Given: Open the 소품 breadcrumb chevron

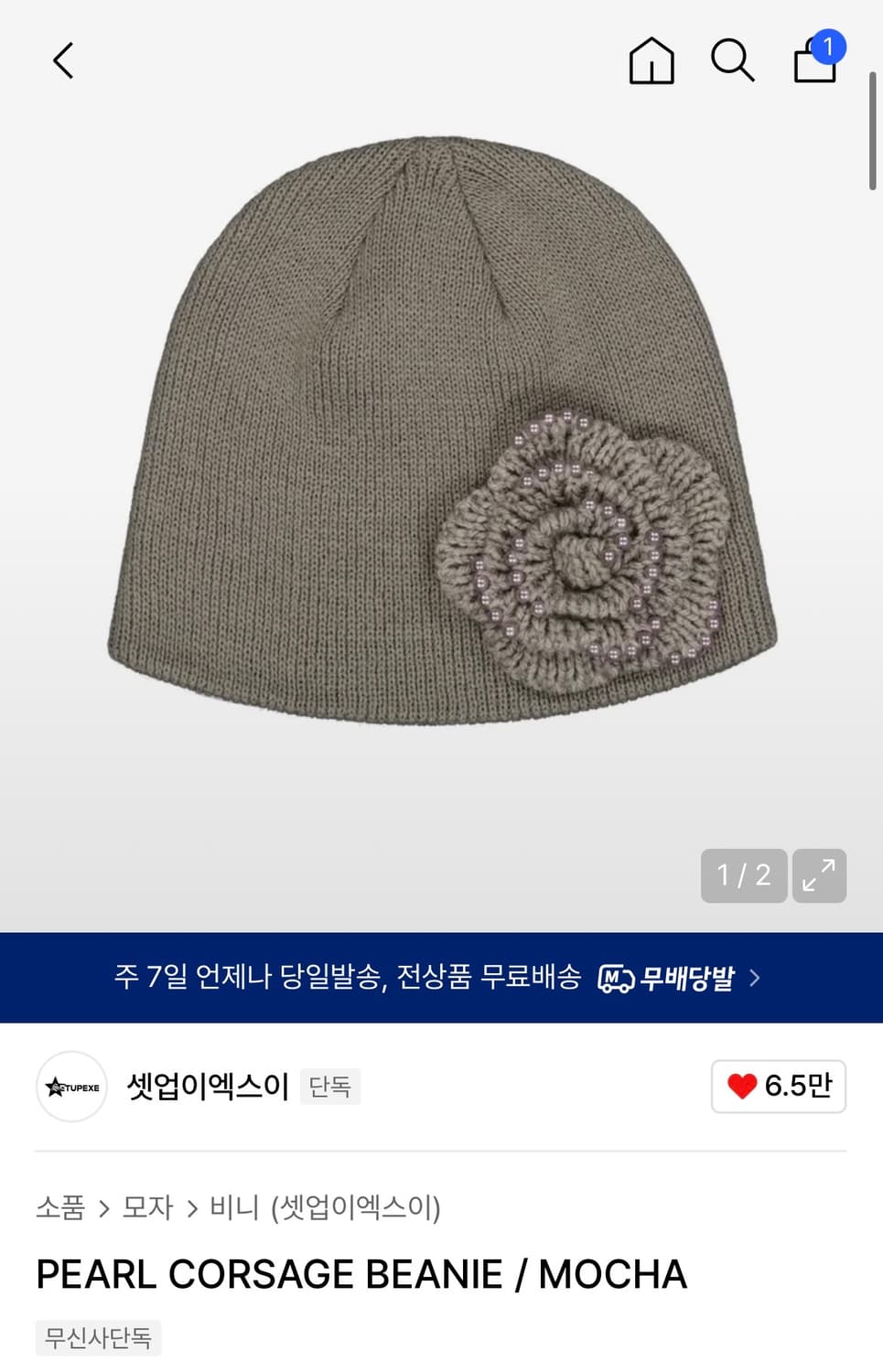Looking at the screenshot, I should coord(106,1207).
